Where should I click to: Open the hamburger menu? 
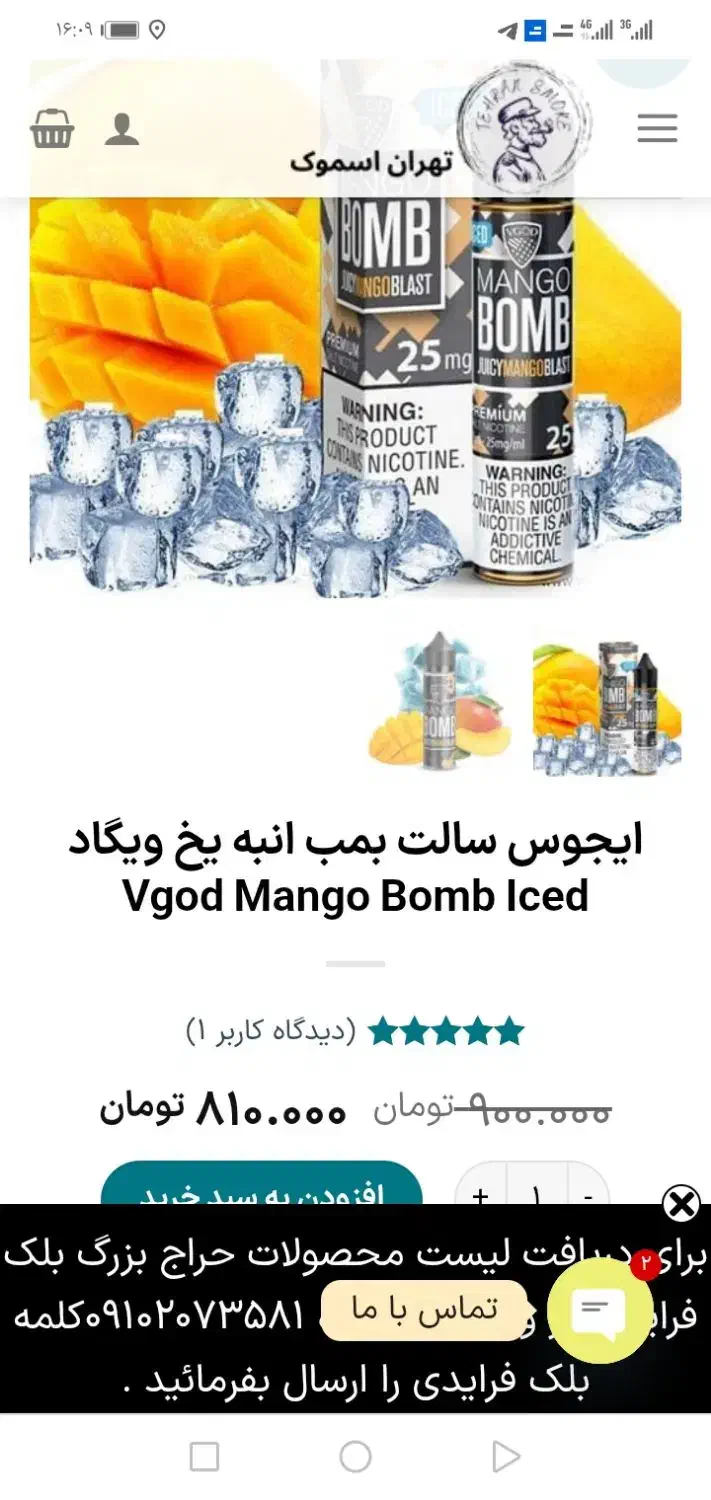tap(657, 128)
